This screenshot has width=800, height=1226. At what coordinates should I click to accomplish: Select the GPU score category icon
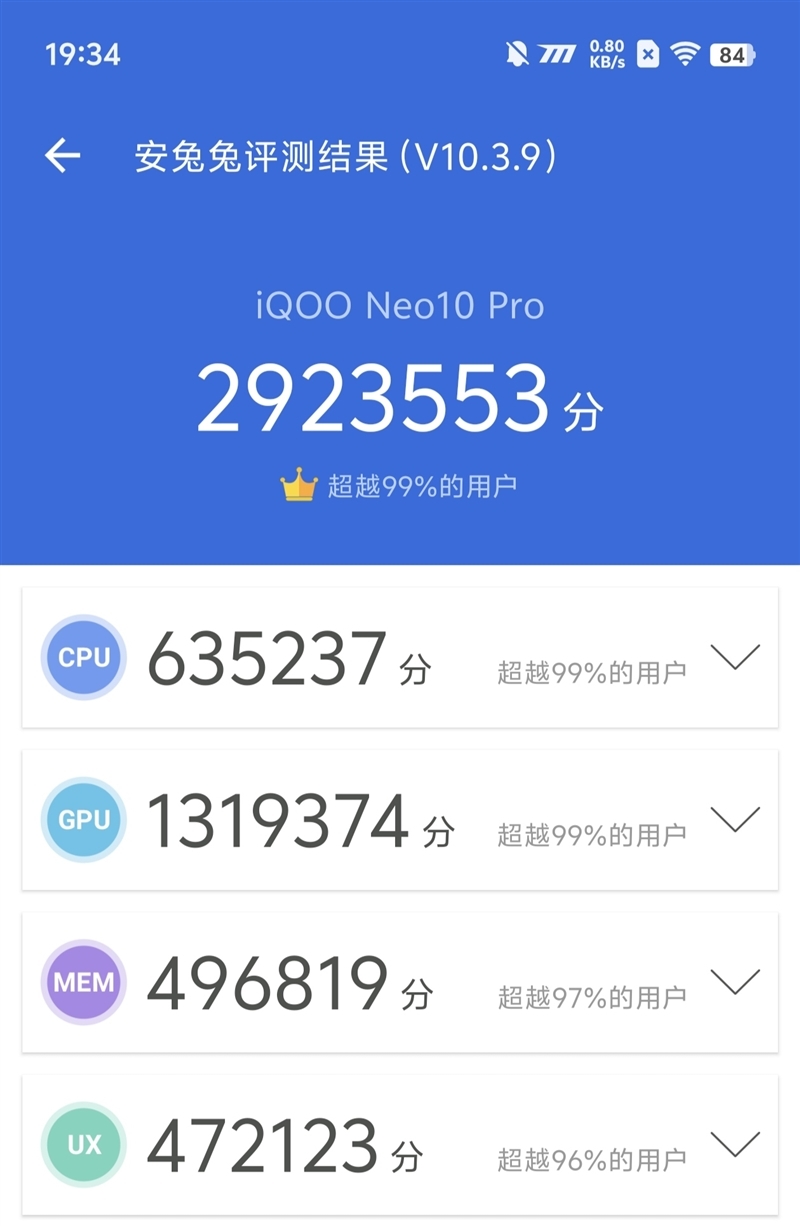84,820
